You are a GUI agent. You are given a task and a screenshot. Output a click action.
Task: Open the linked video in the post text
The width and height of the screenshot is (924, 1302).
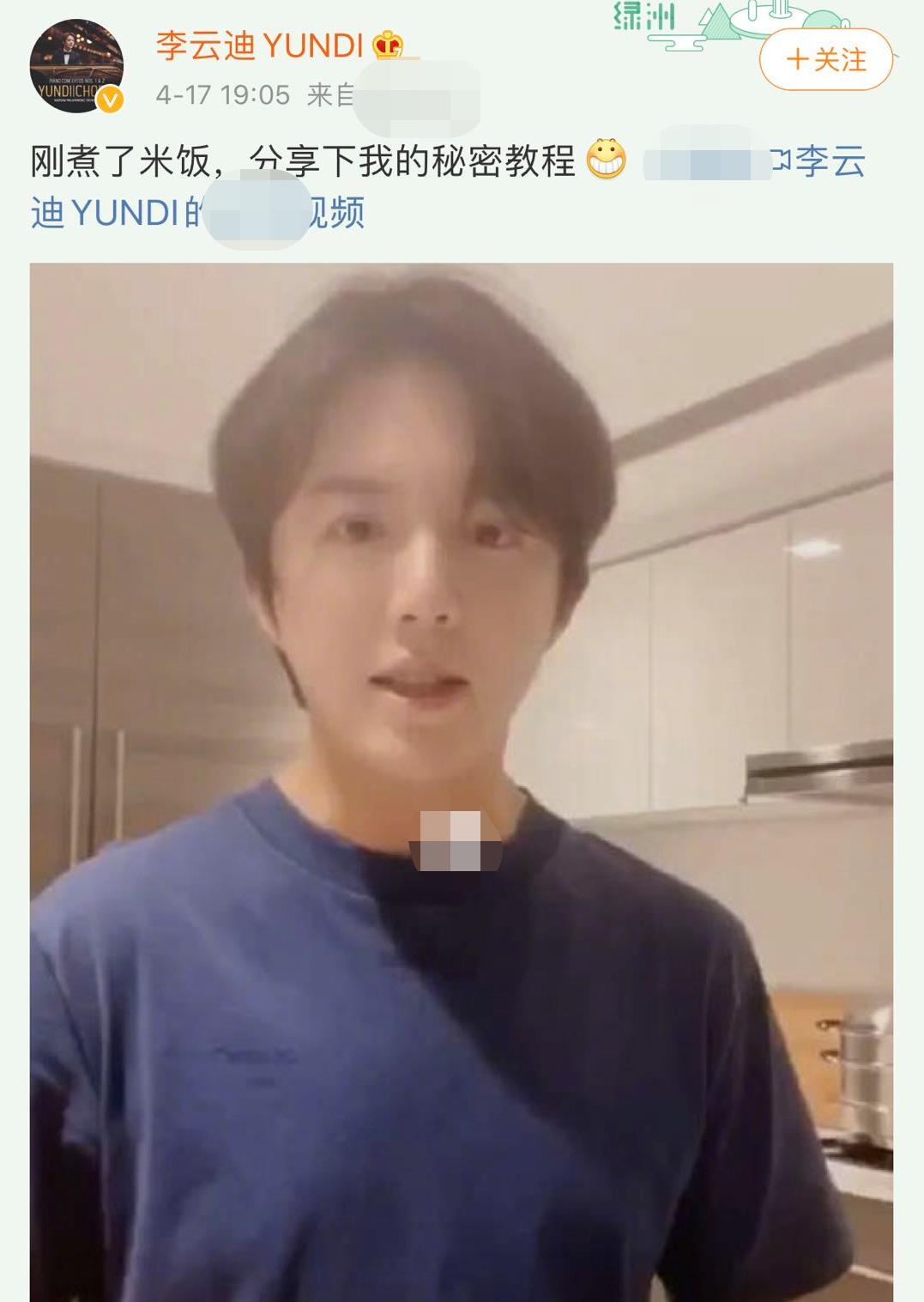coord(103,213)
